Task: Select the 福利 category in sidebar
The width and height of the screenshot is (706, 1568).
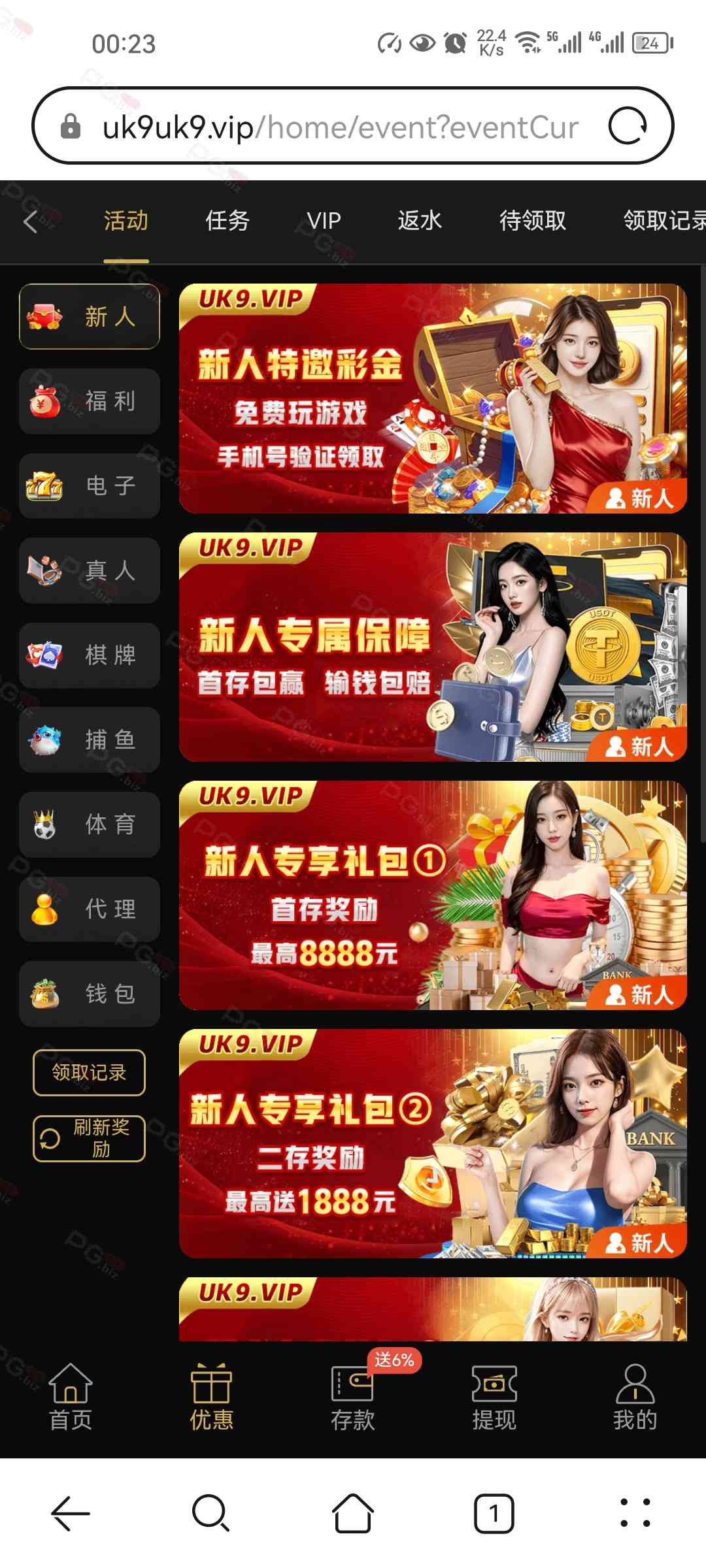Action: (x=90, y=401)
